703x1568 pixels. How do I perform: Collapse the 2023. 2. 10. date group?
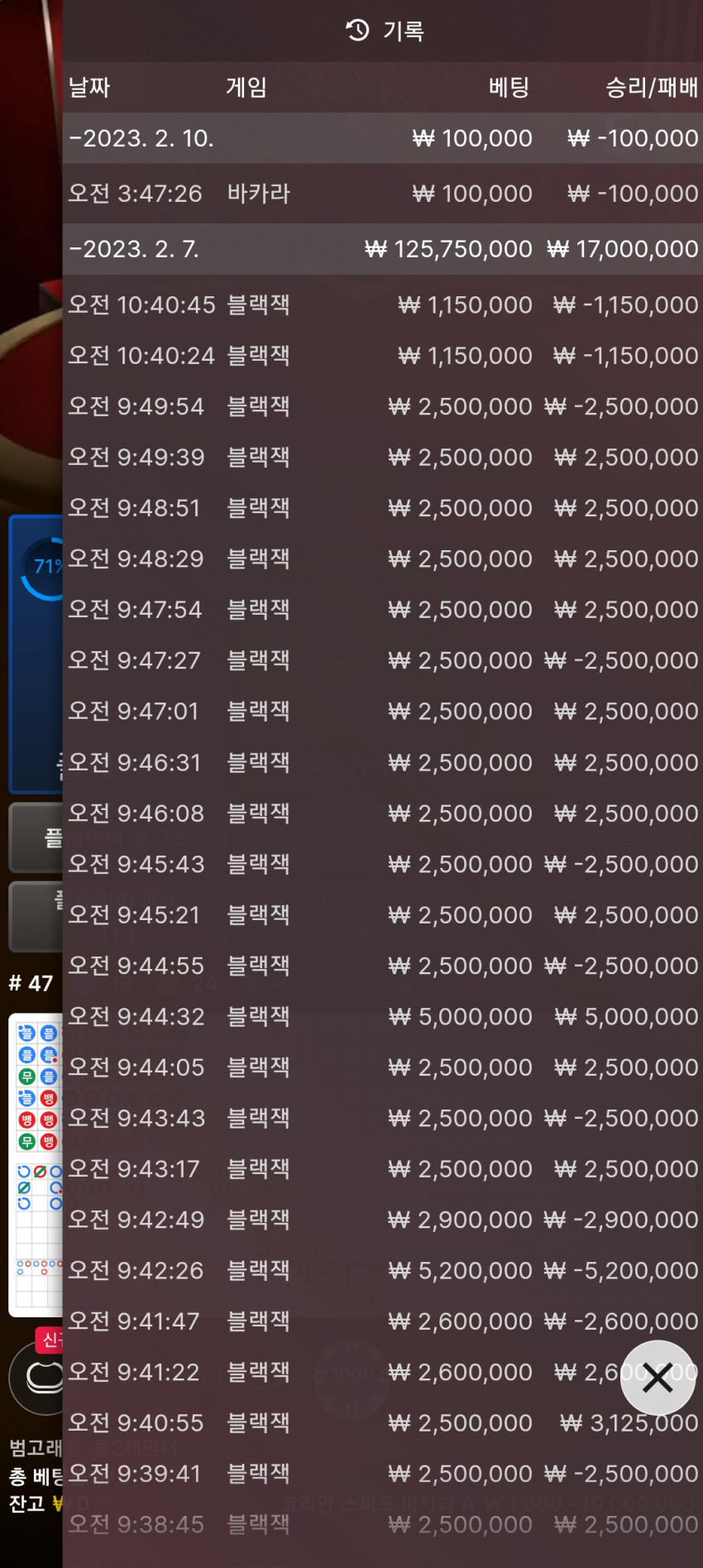point(383,138)
